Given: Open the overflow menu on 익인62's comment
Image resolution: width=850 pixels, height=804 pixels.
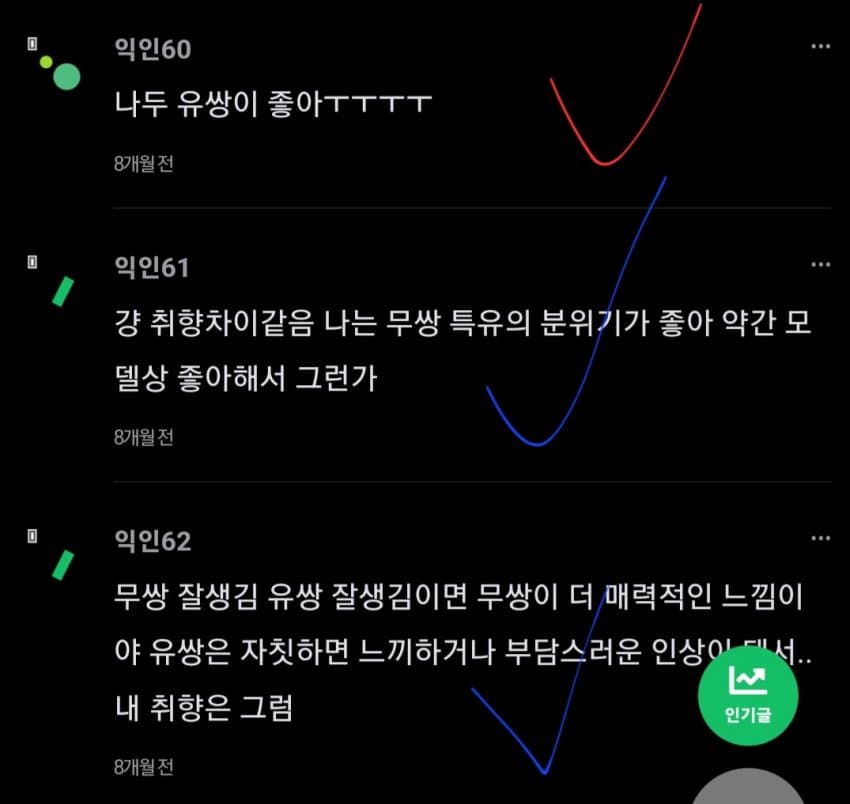Looking at the screenshot, I should [820, 539].
